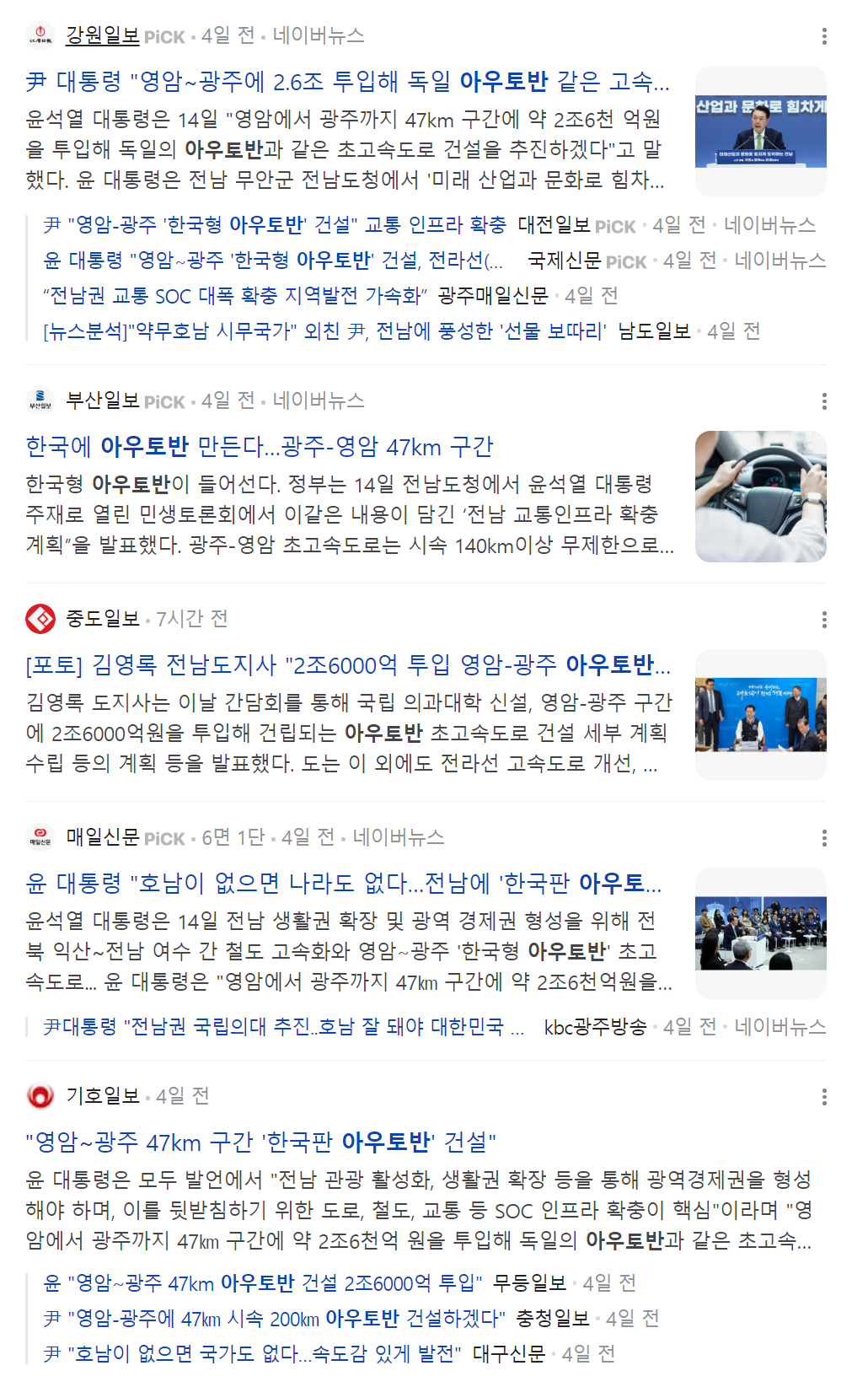The width and height of the screenshot is (868, 1387).
Task: Open kbc광주방송 related article on 국립의대
Action: point(283,1027)
